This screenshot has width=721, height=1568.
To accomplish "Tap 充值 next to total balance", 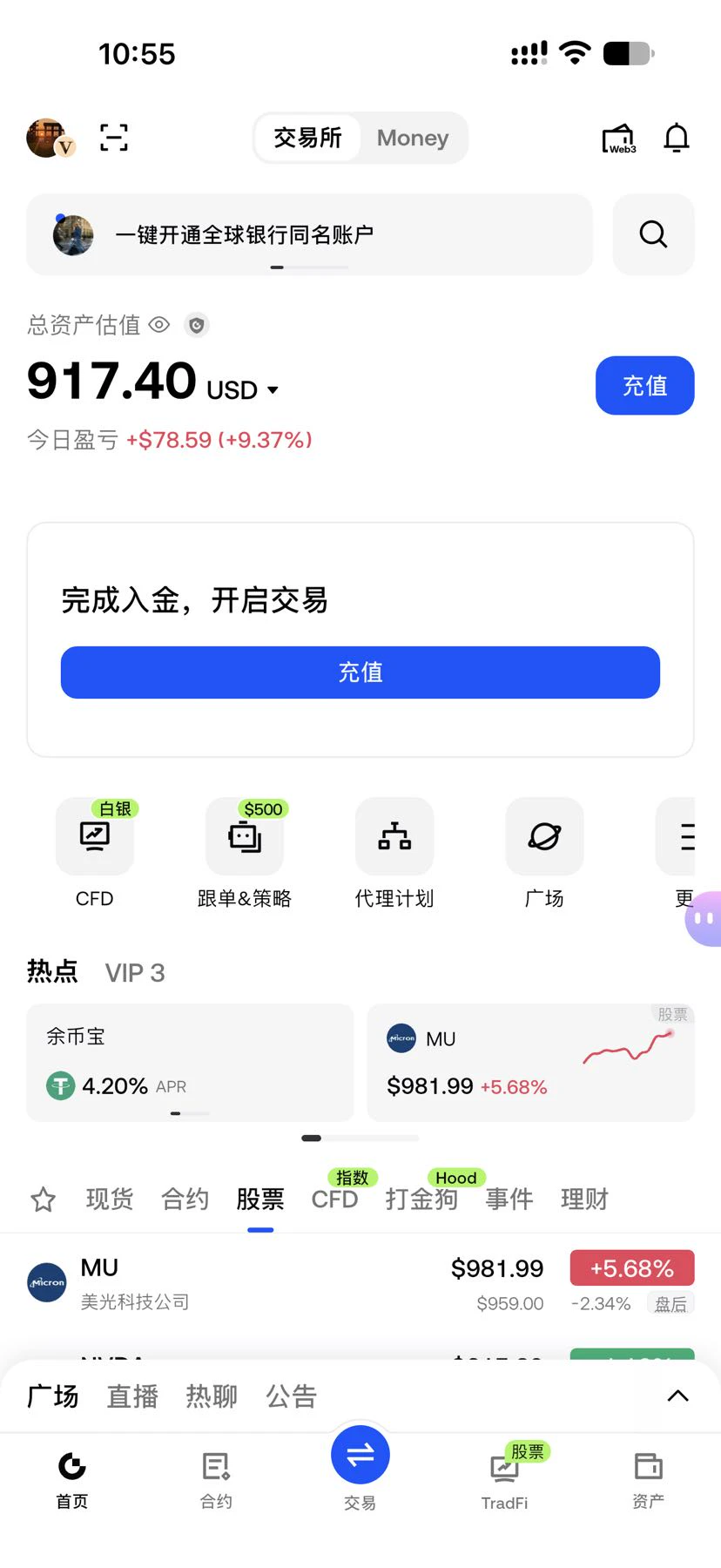I will point(644,385).
